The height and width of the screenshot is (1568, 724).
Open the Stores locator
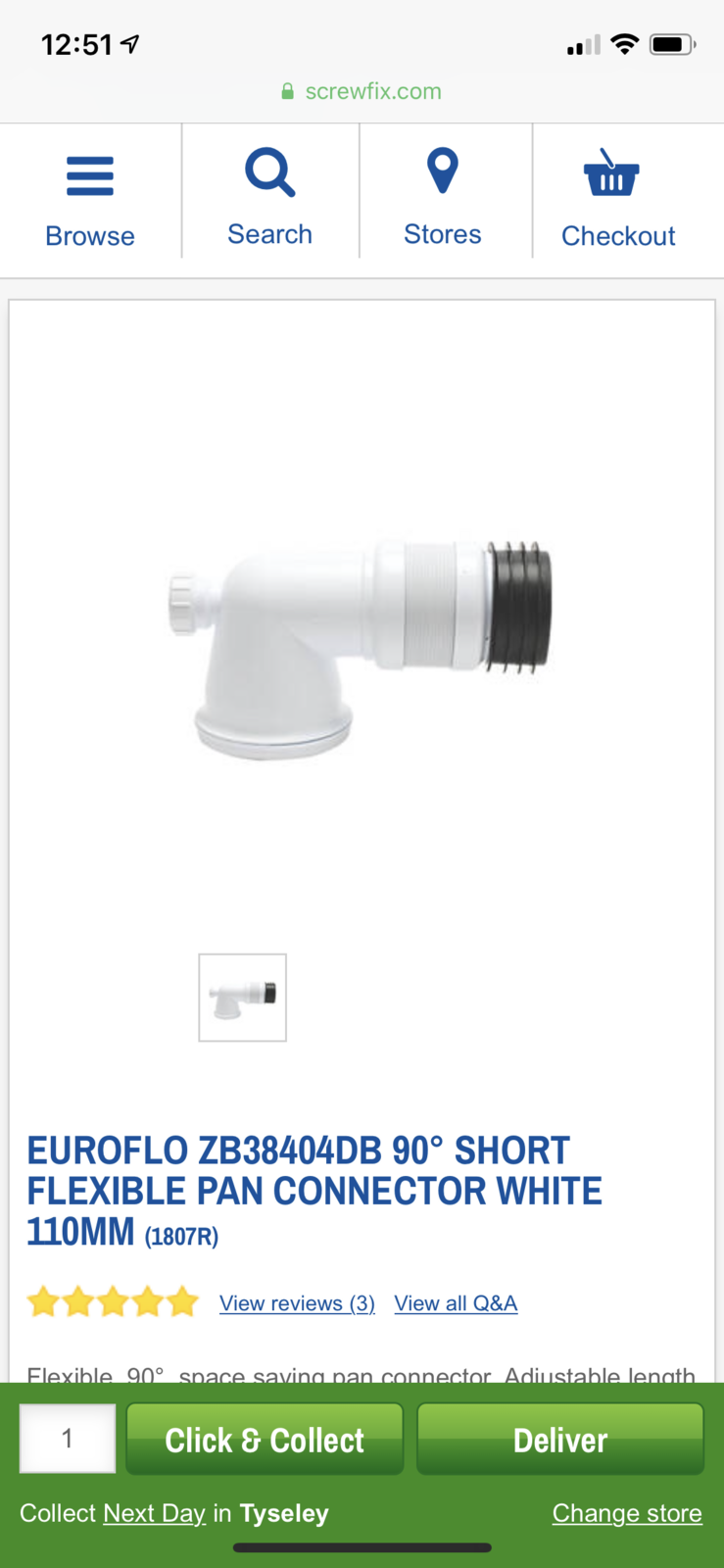442,197
